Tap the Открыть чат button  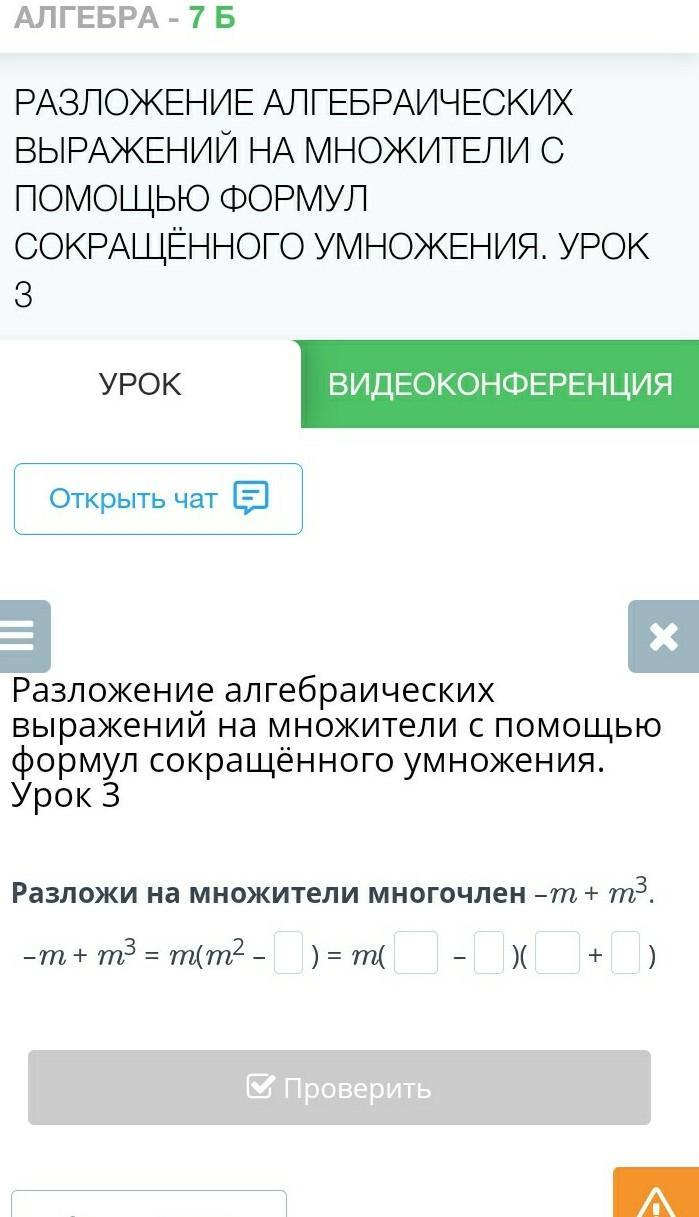pos(158,498)
